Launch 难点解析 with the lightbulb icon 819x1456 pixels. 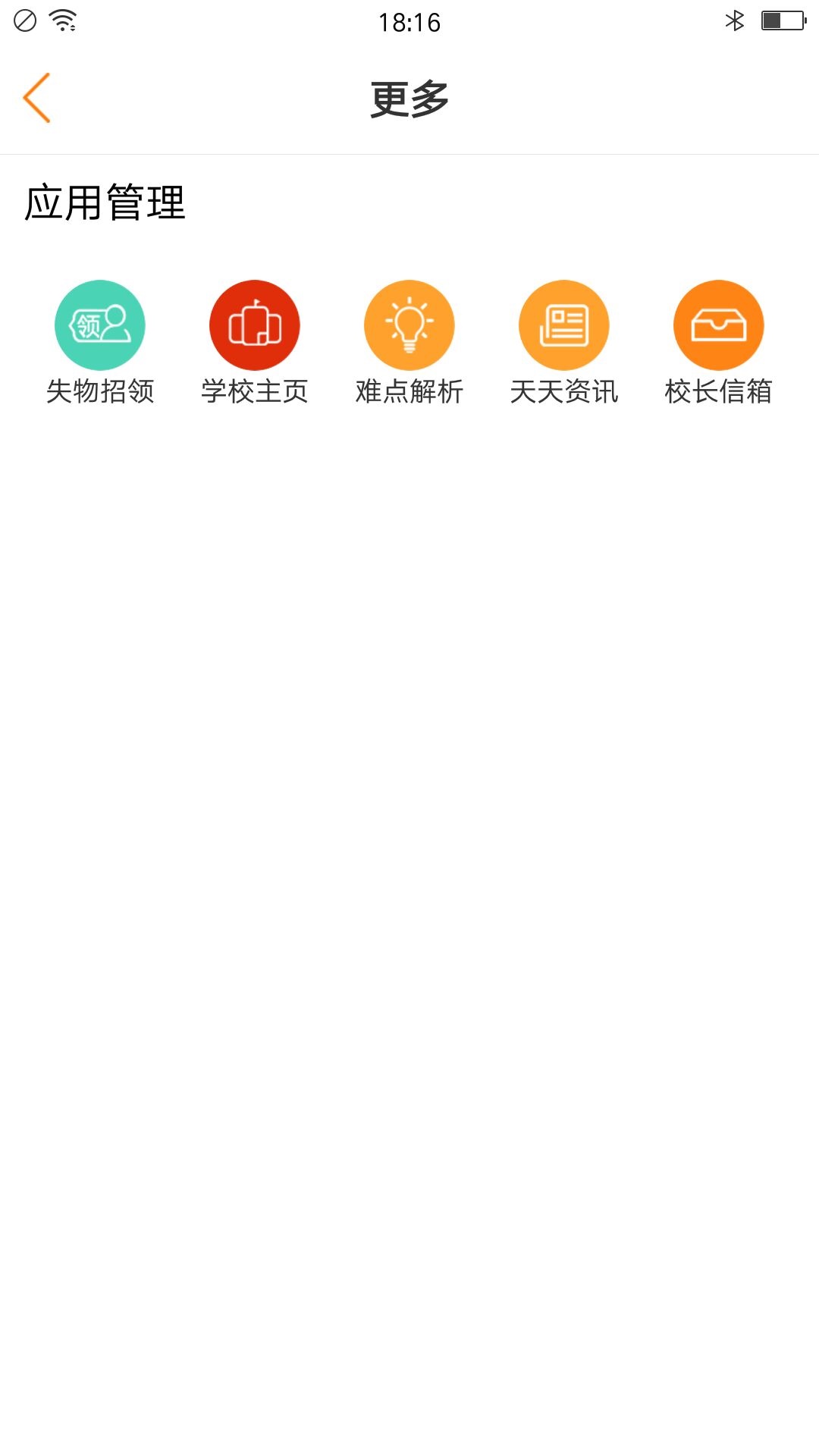[409, 324]
